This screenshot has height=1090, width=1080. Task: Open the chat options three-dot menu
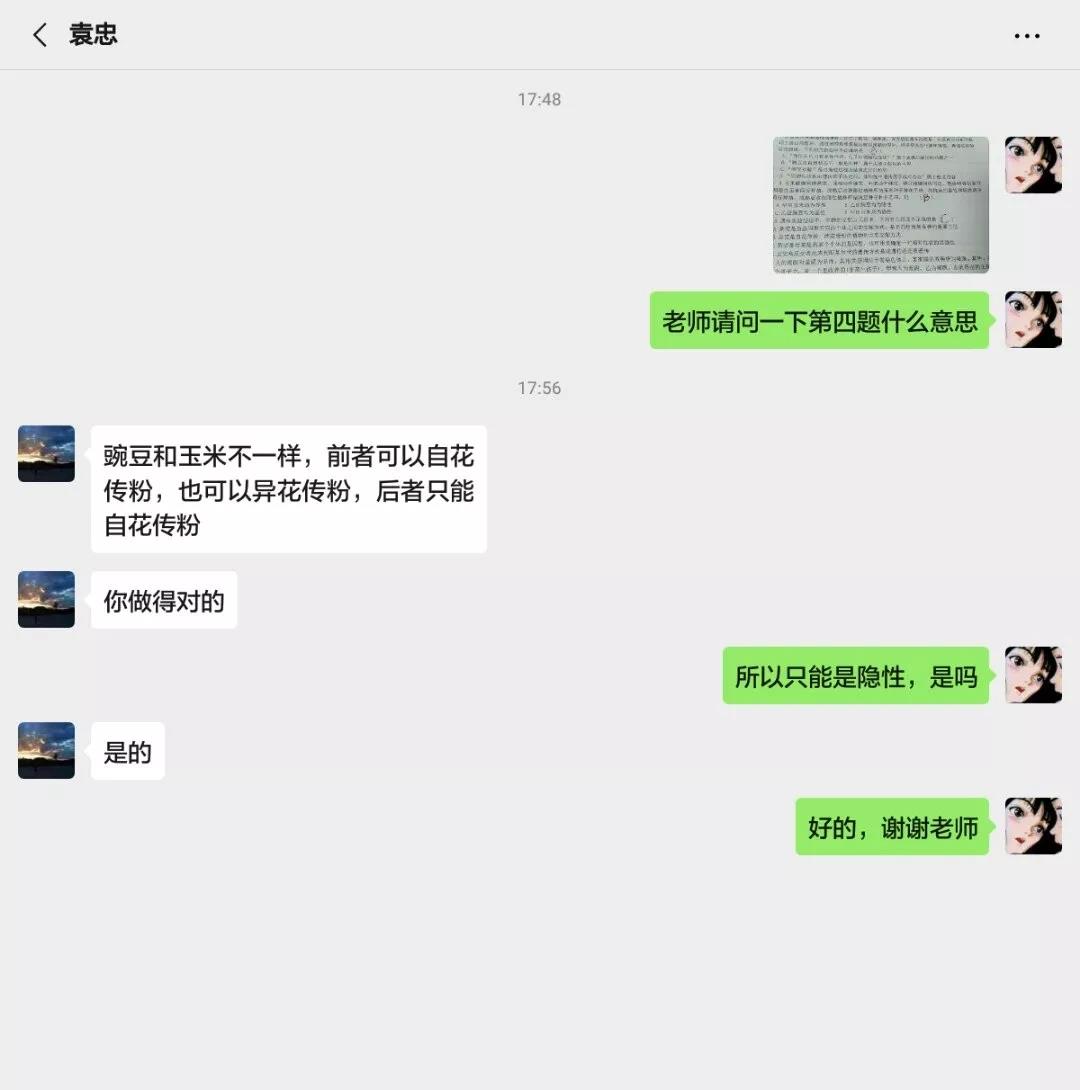[x=1027, y=36]
